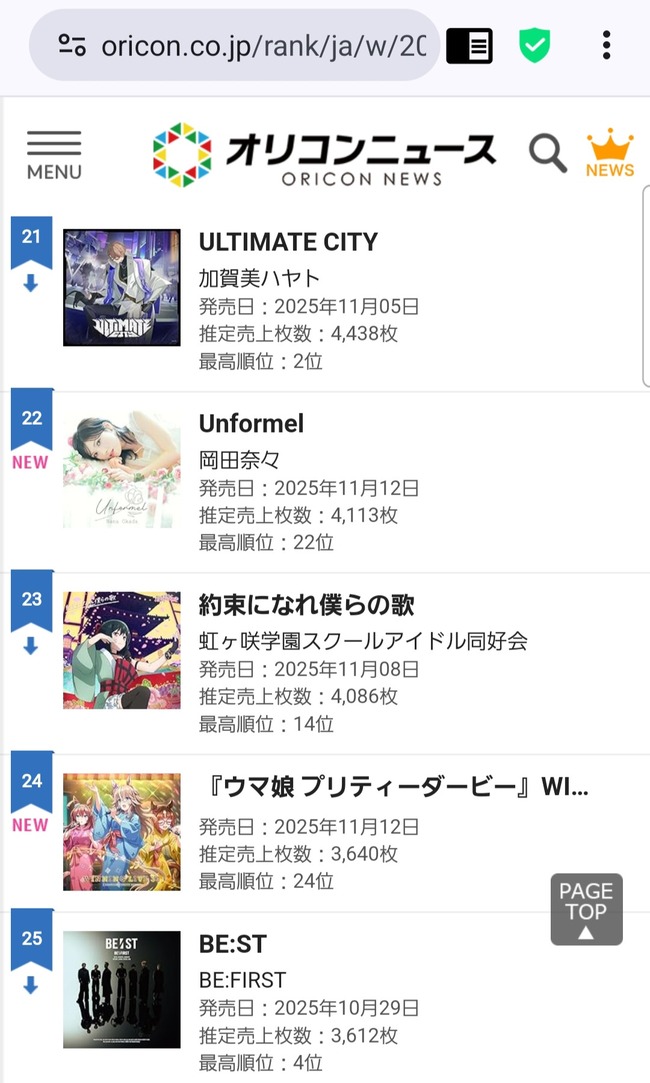Open the crown NEWS icon

coord(610,153)
